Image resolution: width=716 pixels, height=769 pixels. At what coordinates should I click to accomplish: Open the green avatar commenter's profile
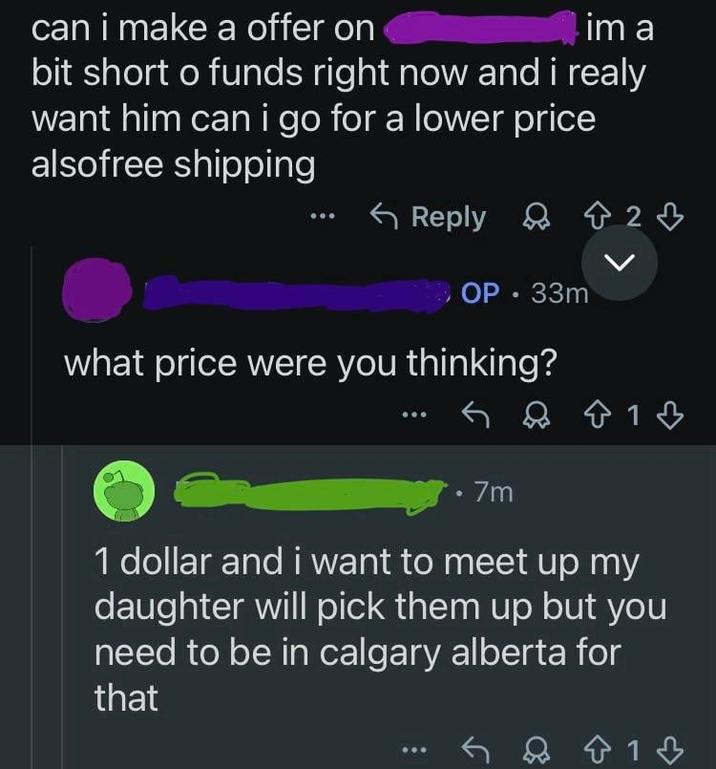124,493
